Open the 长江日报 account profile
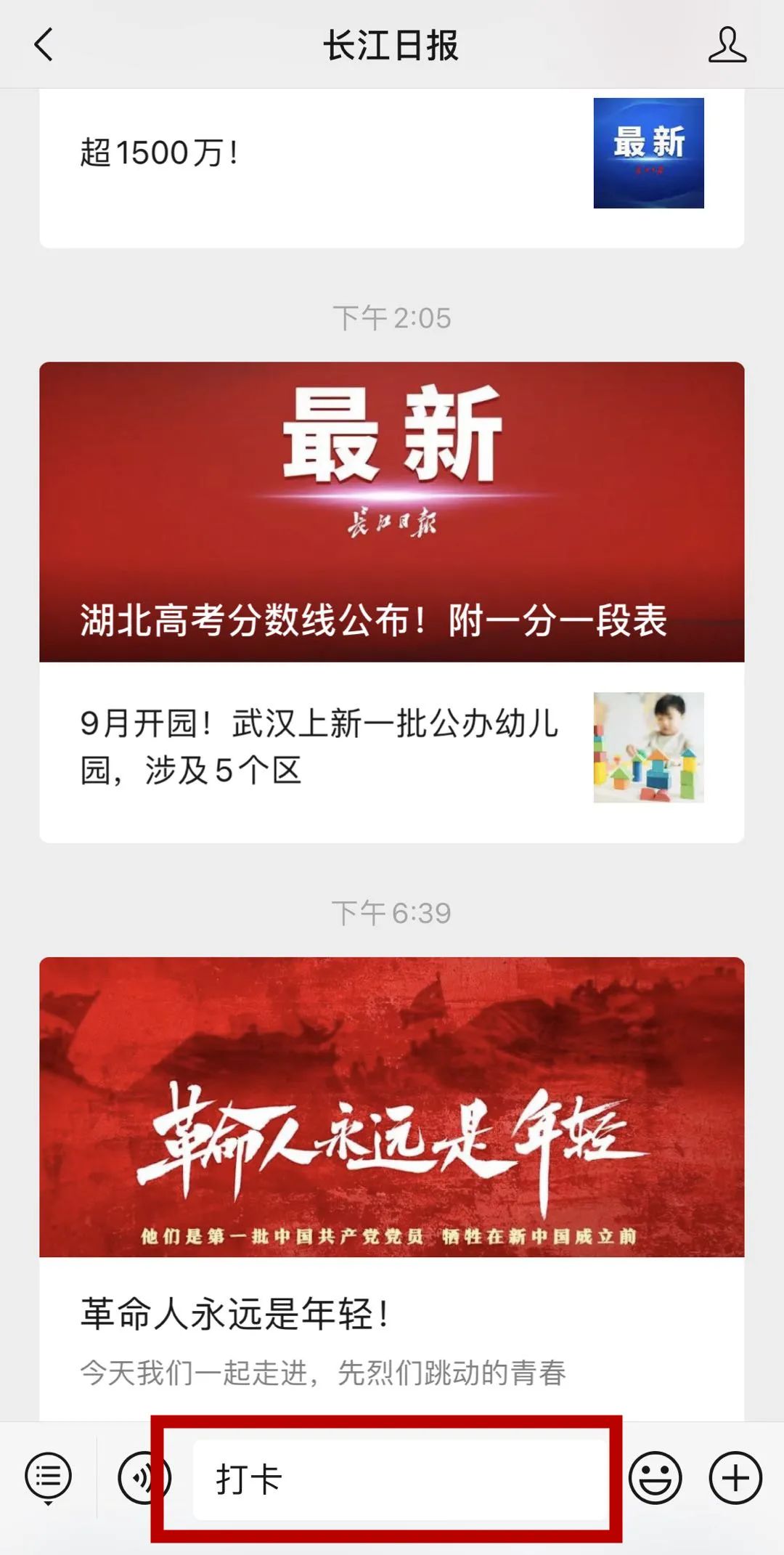This screenshot has width=784, height=1555. point(727,45)
